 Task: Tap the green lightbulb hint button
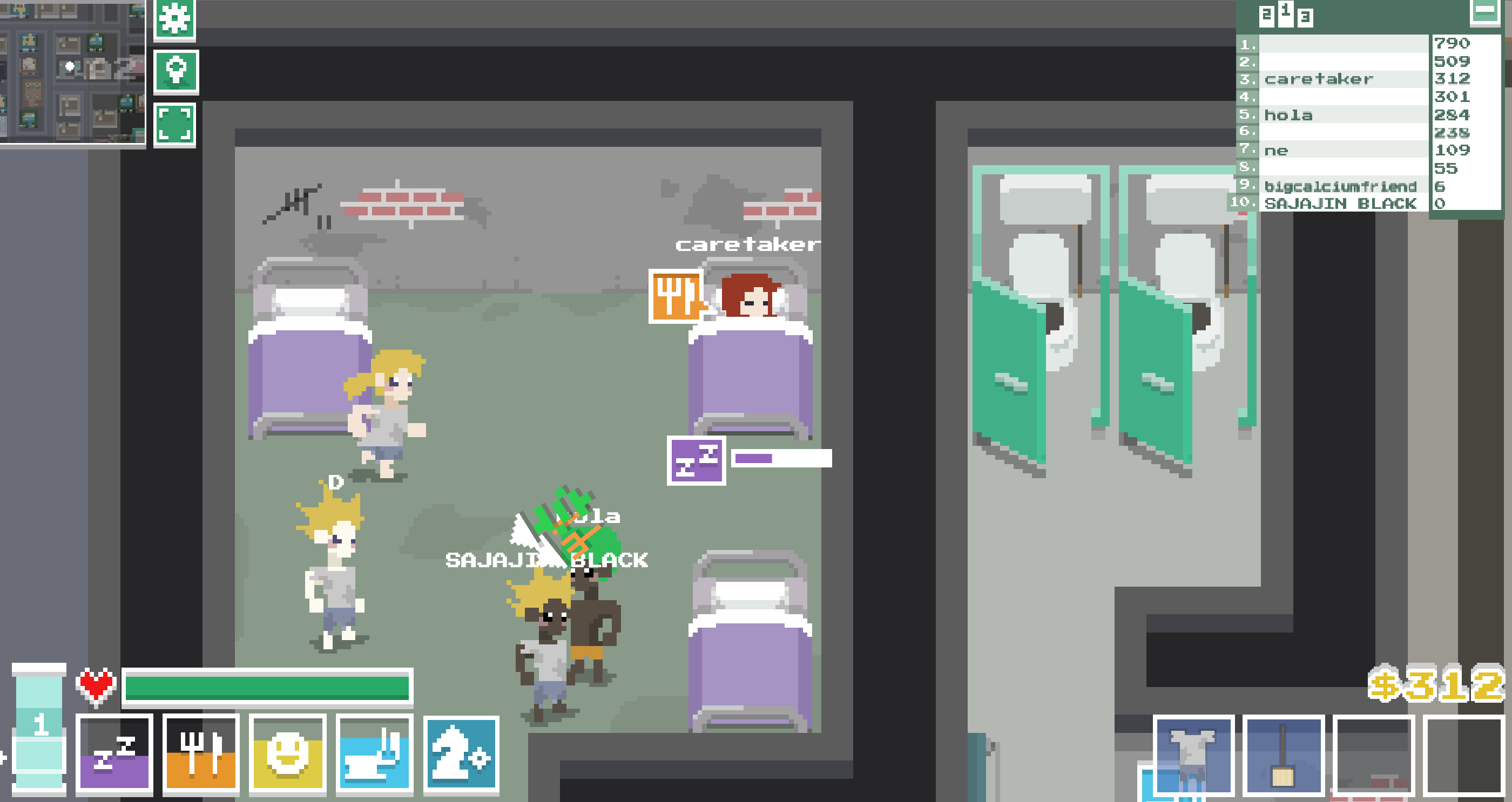click(x=175, y=72)
